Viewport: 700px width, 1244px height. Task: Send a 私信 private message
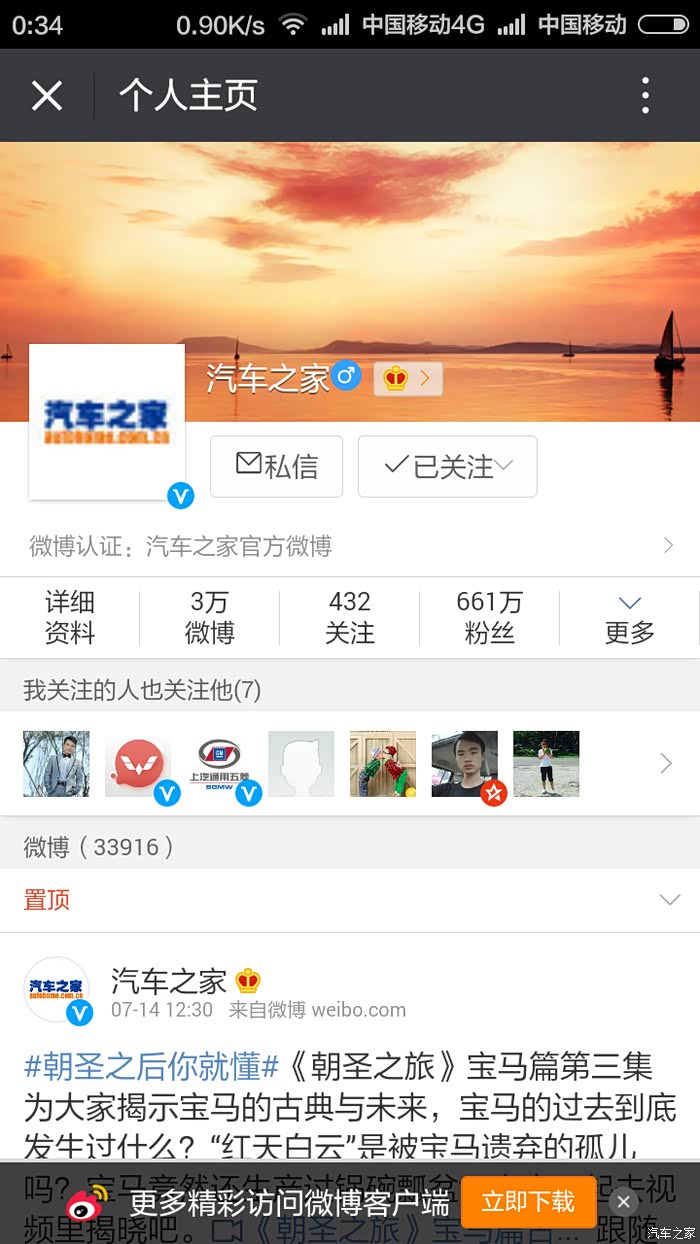(277, 466)
